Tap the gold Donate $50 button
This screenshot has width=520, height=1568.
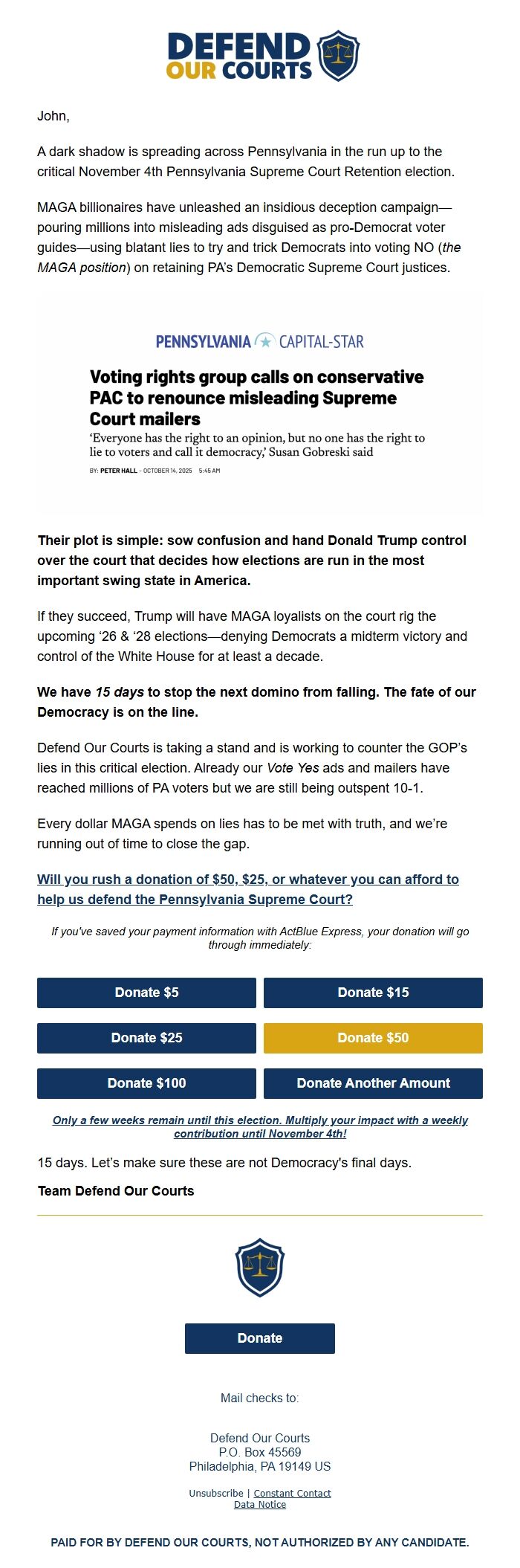pos(373,1038)
